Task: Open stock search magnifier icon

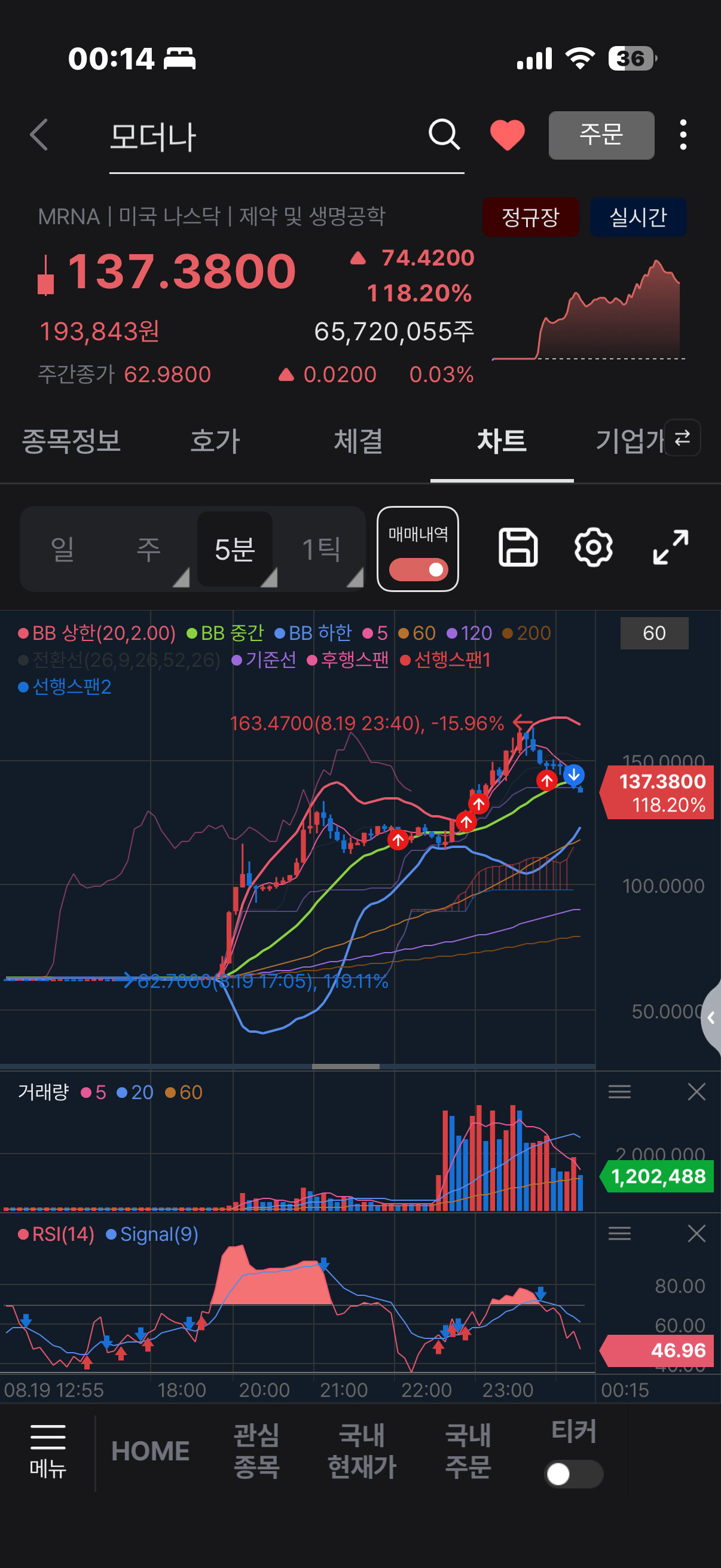Action: coord(444,135)
